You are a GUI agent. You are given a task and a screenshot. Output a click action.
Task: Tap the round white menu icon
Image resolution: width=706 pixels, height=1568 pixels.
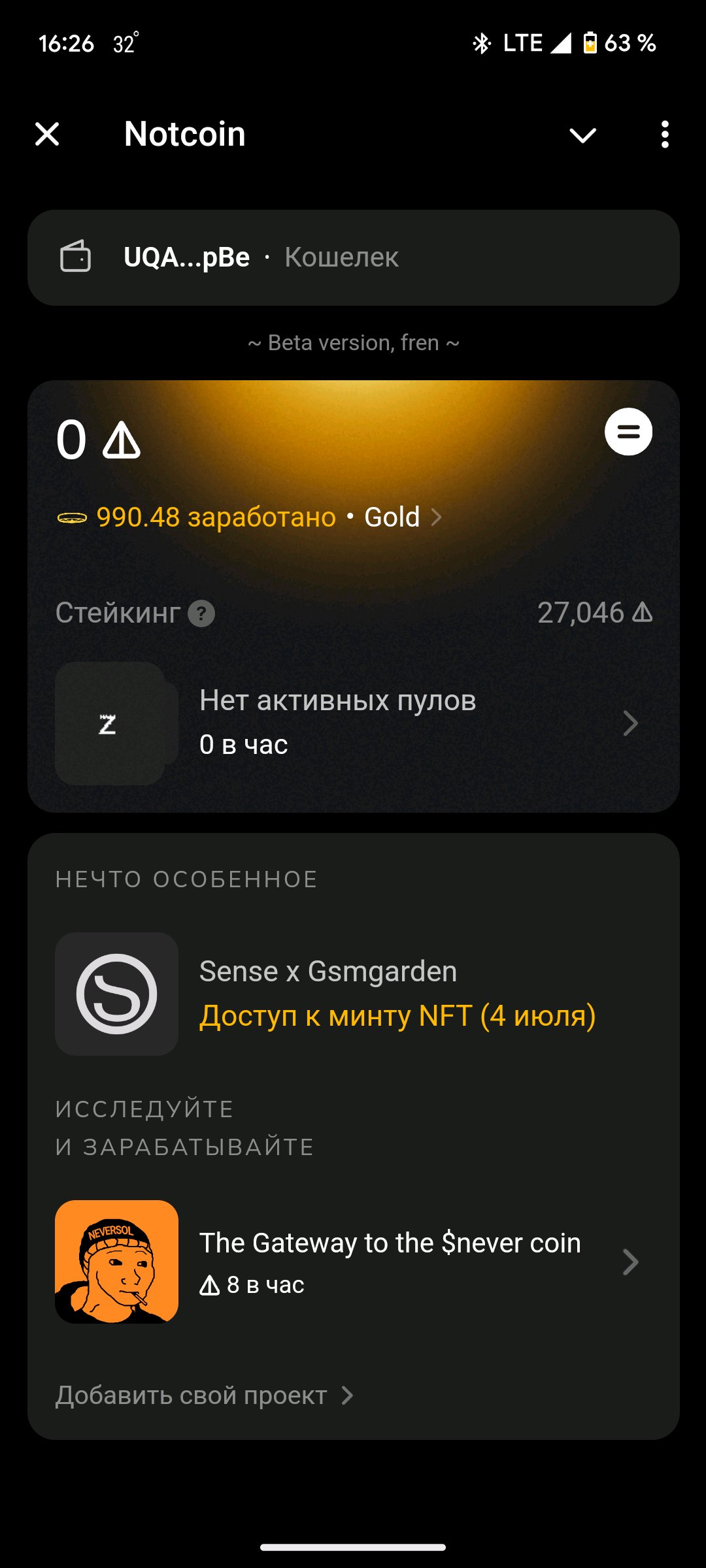point(628,432)
